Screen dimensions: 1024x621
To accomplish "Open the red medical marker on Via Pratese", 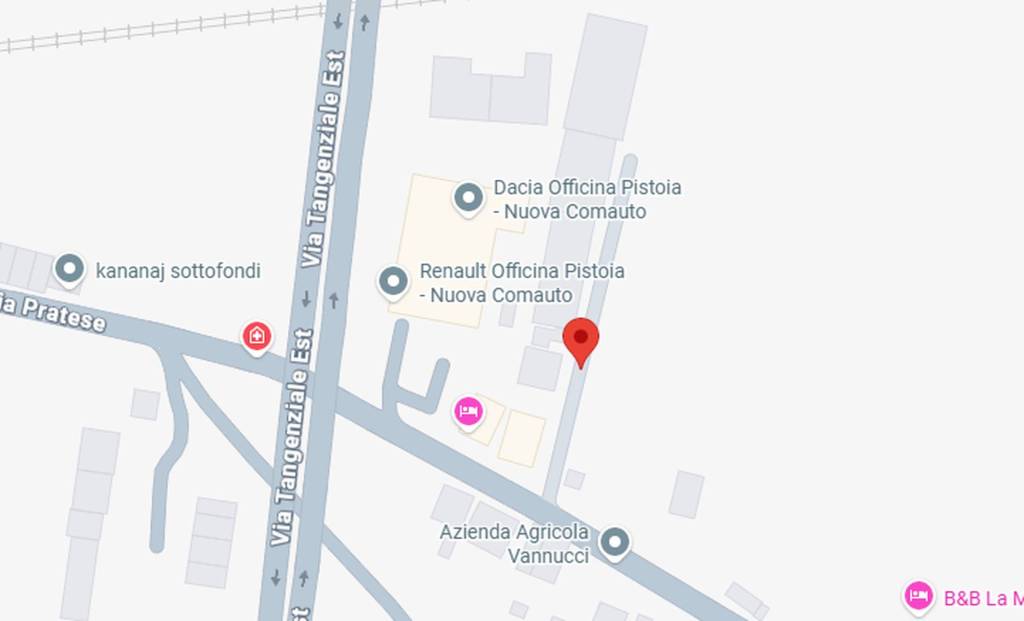I will pos(257,336).
